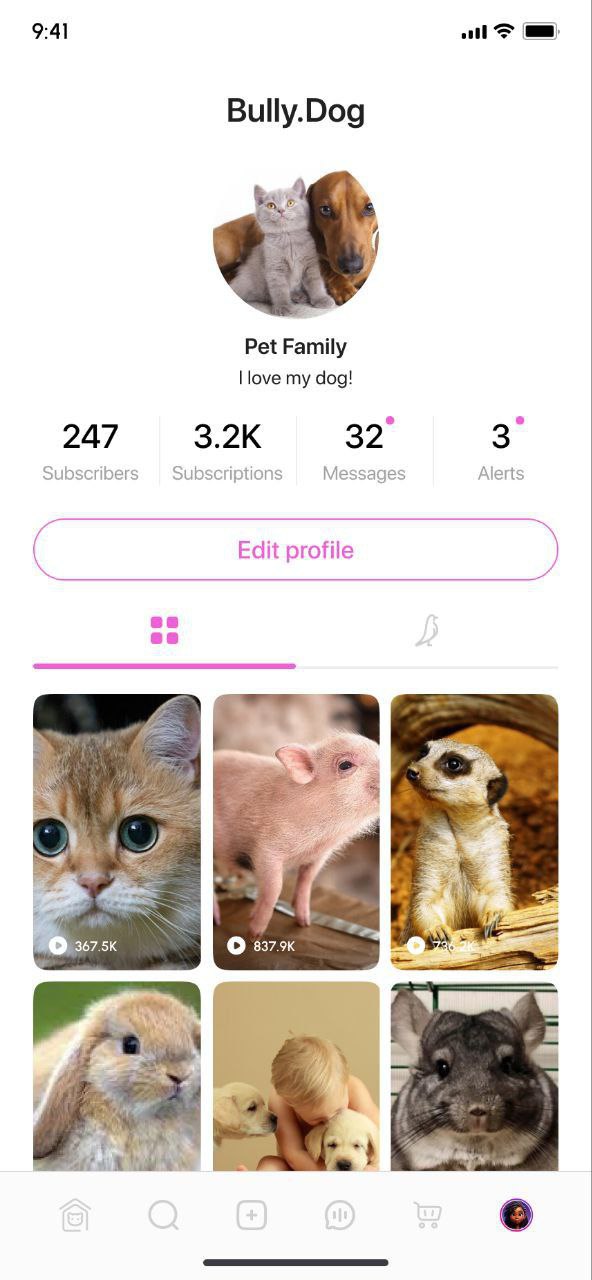Open the chat tab in bottom bar
Screen dimensions: 592x1280
point(340,1215)
